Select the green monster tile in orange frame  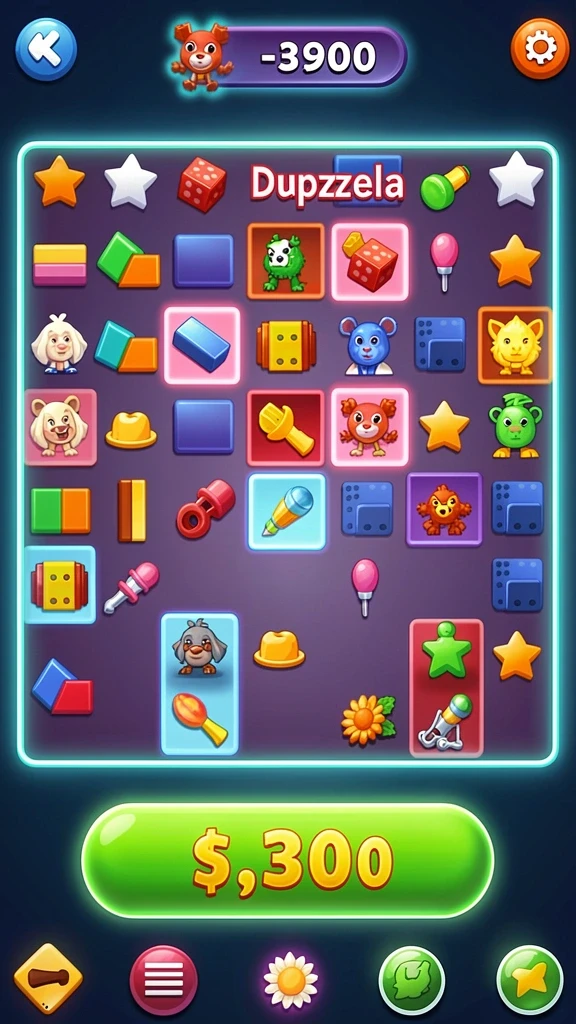[285, 261]
